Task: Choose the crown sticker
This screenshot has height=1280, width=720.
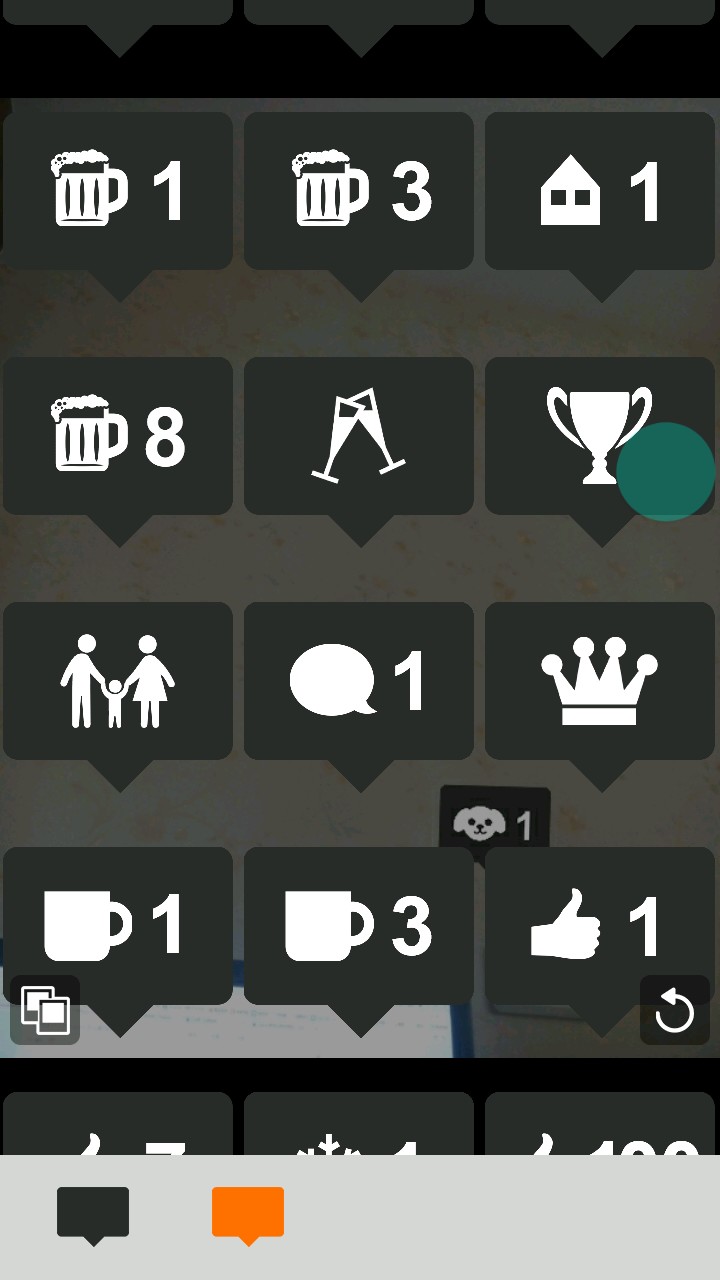Action: (x=600, y=681)
